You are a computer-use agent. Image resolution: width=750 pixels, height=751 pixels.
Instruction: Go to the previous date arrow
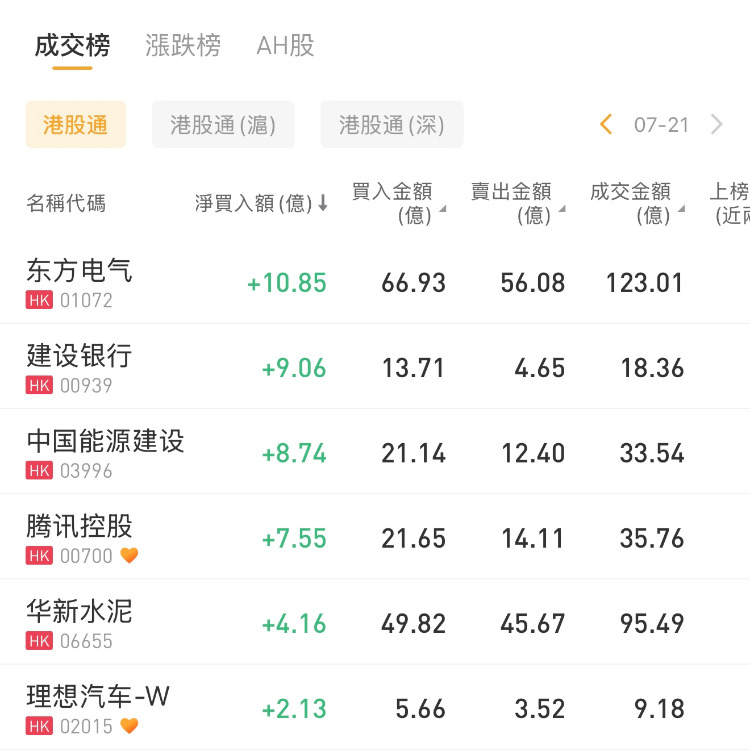coord(606,125)
